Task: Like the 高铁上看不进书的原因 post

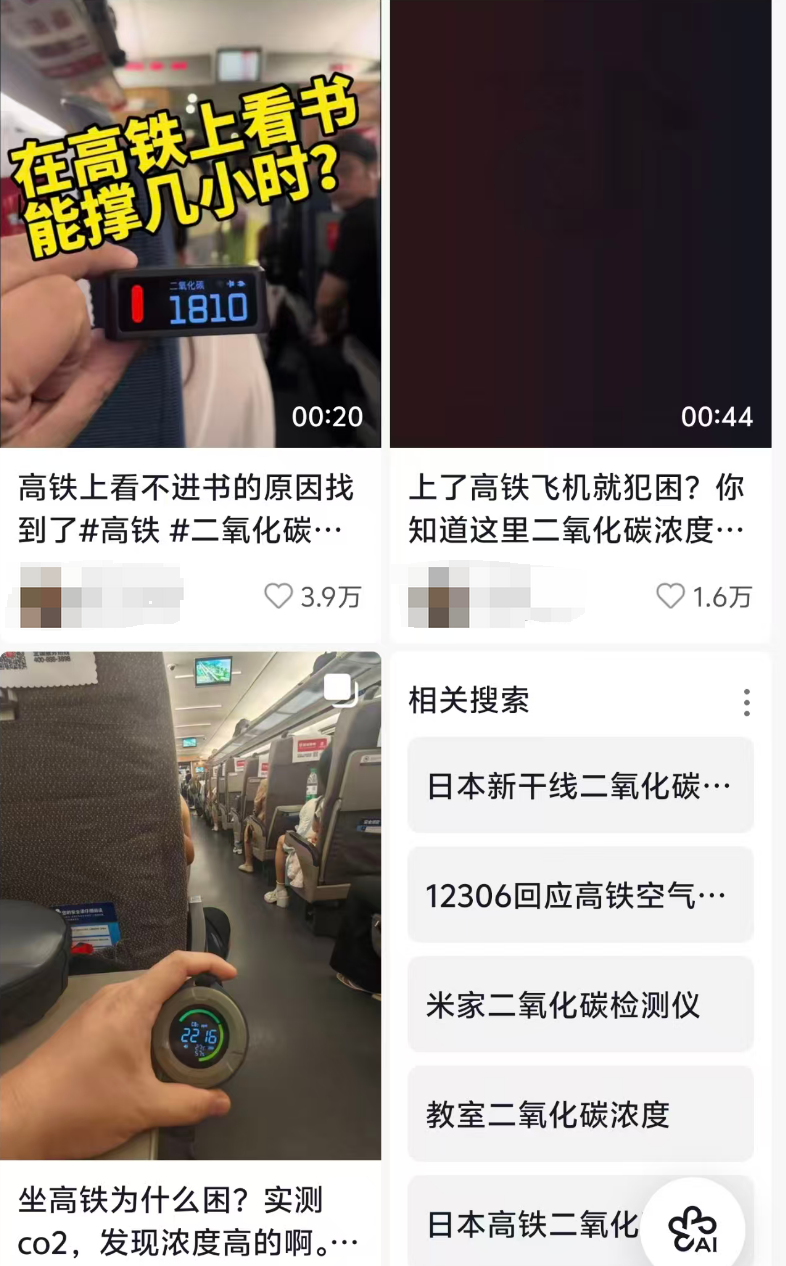Action: pyautogui.click(x=279, y=597)
